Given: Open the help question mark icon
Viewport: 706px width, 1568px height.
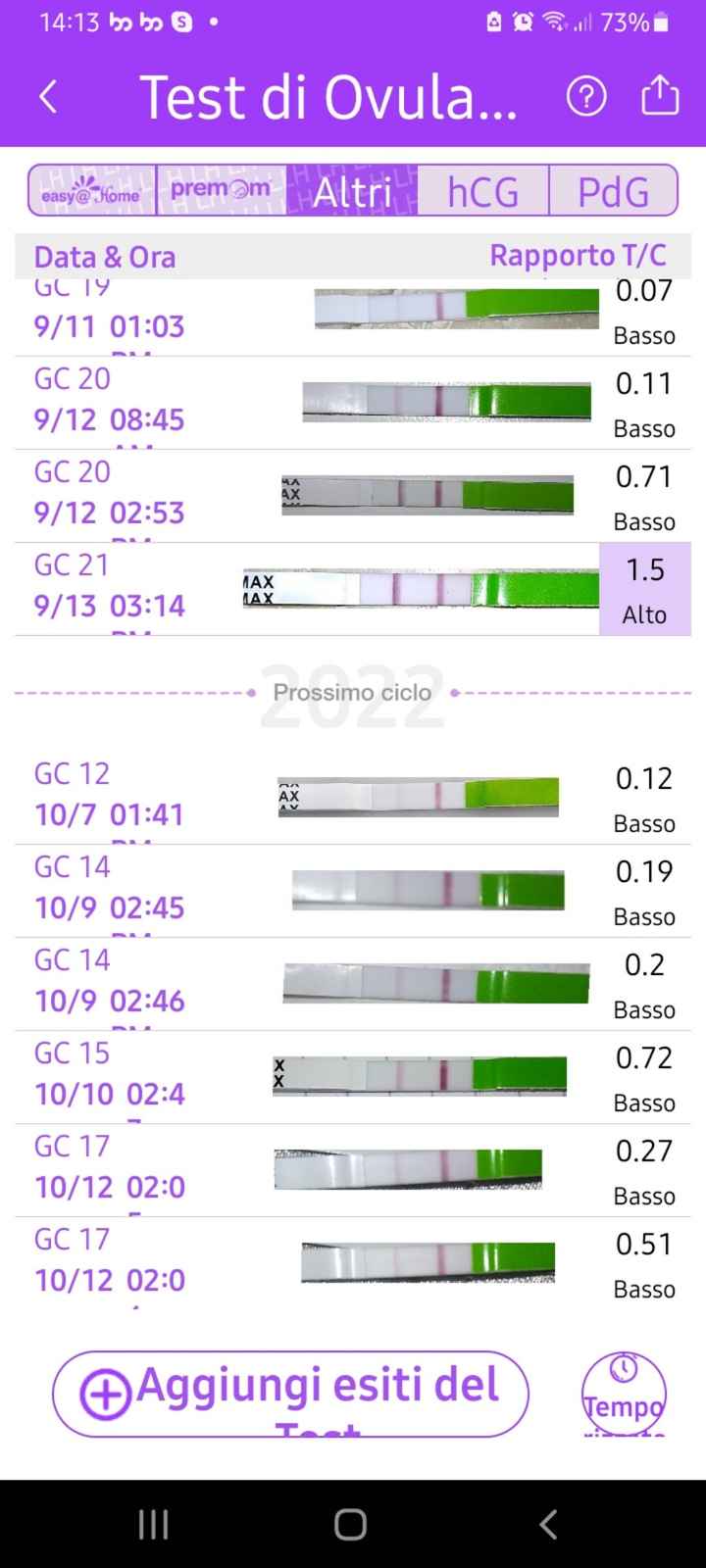Looking at the screenshot, I should [x=586, y=96].
